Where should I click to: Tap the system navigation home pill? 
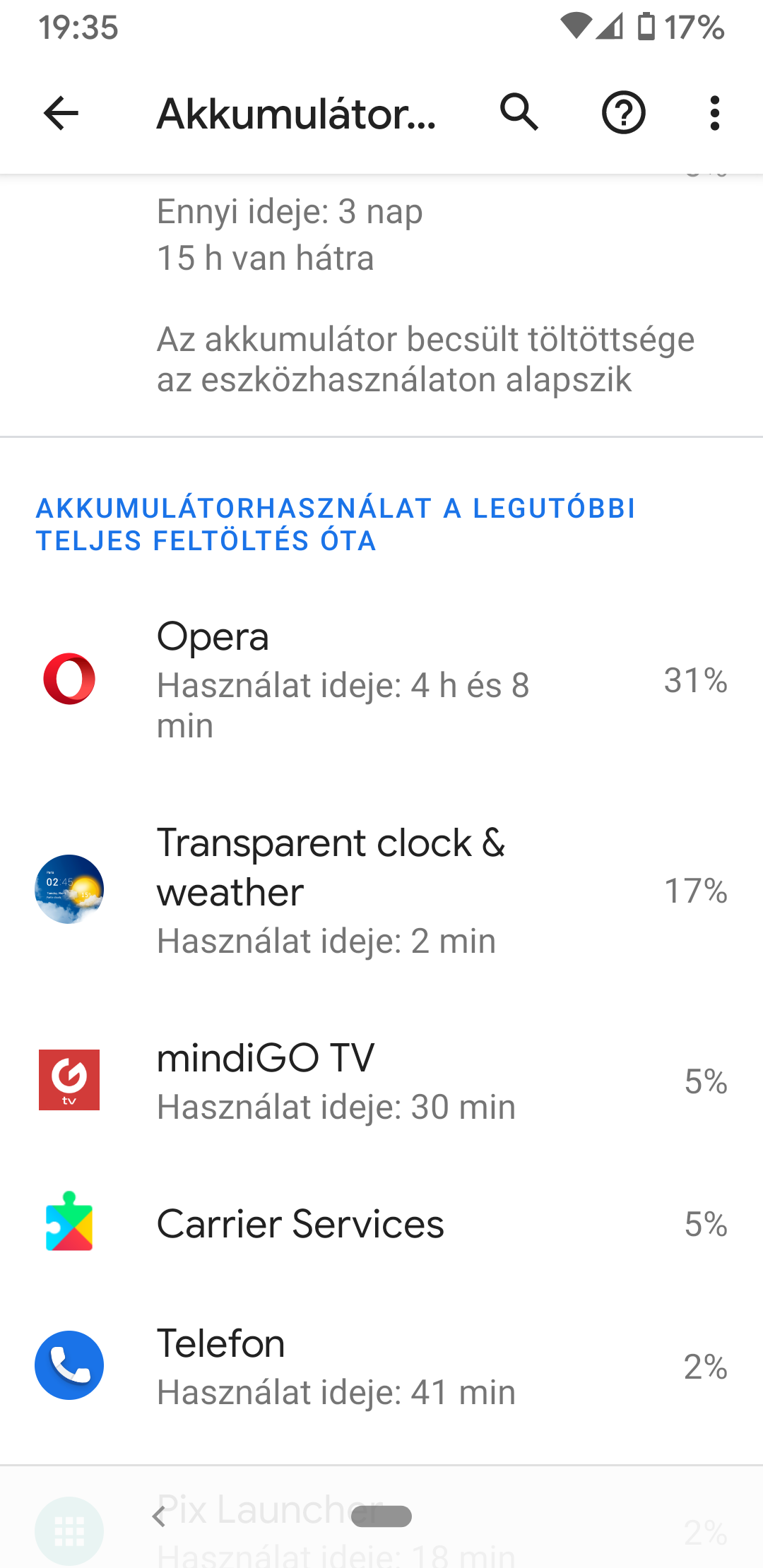[381, 1516]
